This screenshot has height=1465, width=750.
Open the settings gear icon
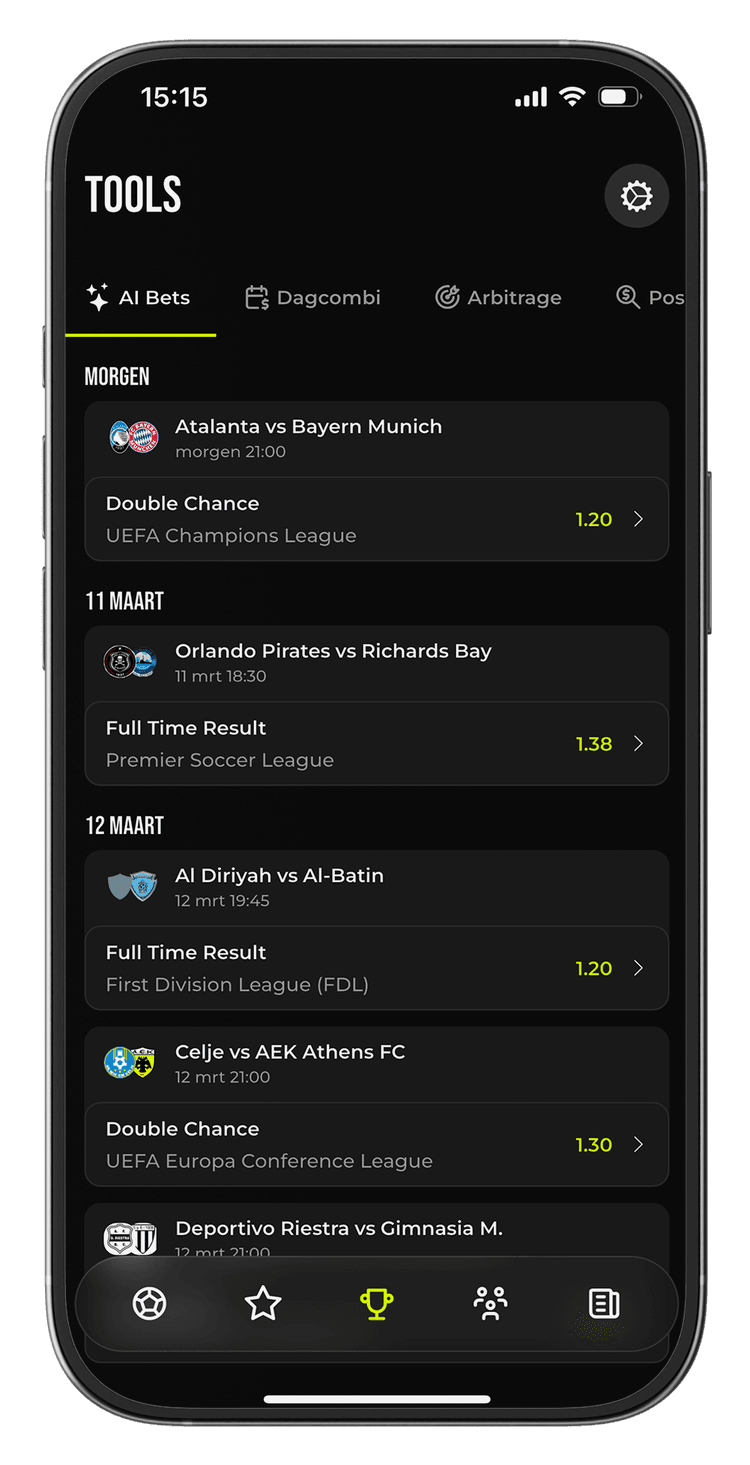(637, 196)
